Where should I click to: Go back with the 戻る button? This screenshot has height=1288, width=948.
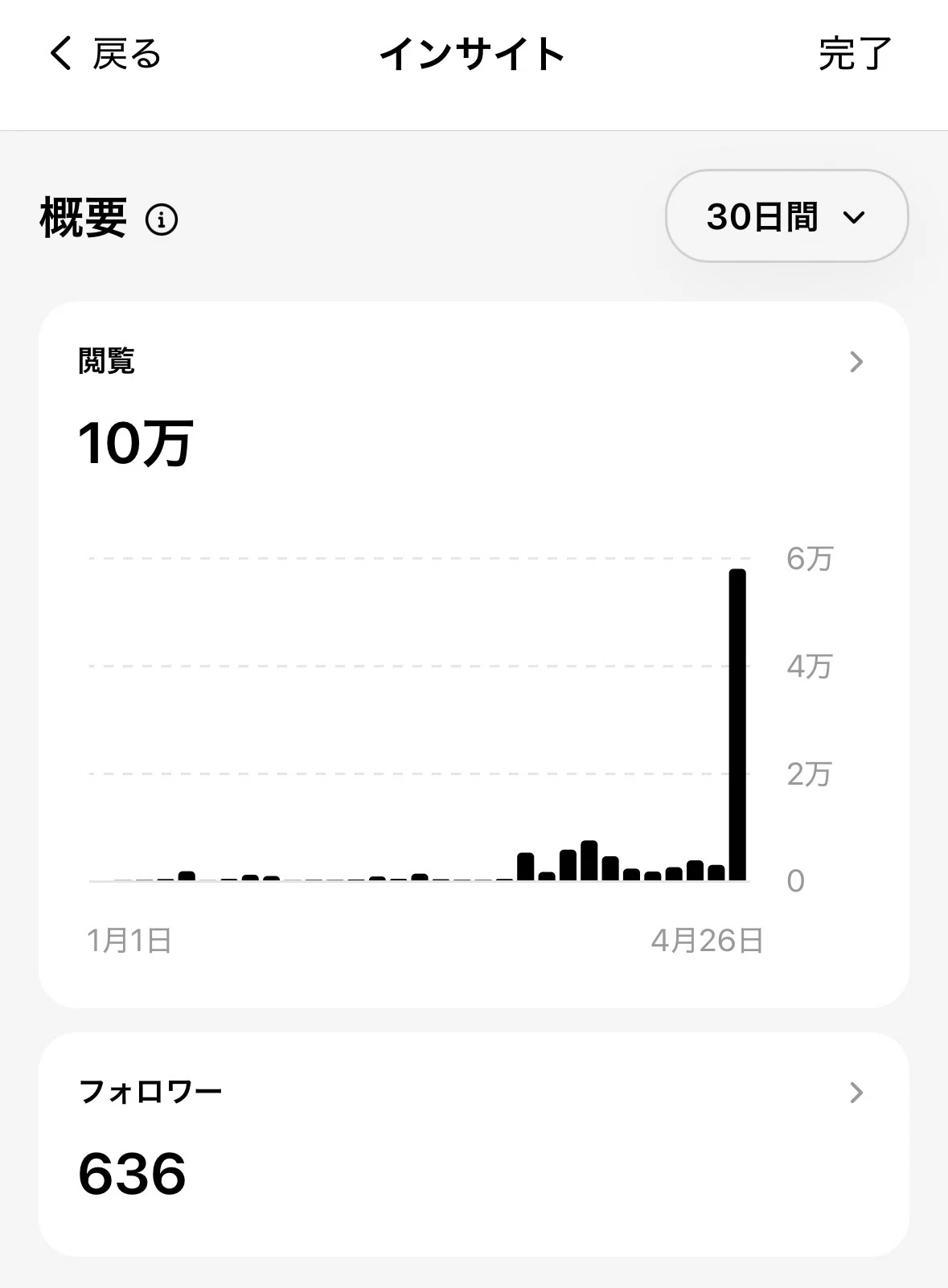point(105,54)
